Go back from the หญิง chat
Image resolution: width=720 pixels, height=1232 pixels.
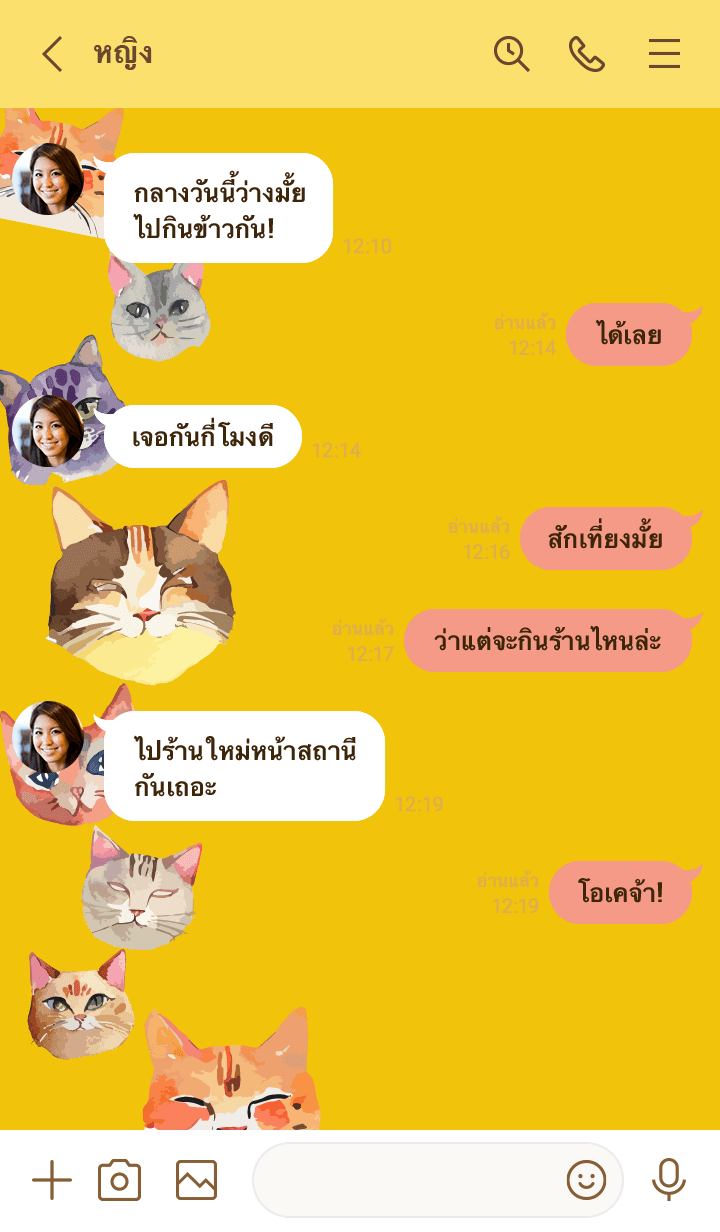(x=52, y=54)
